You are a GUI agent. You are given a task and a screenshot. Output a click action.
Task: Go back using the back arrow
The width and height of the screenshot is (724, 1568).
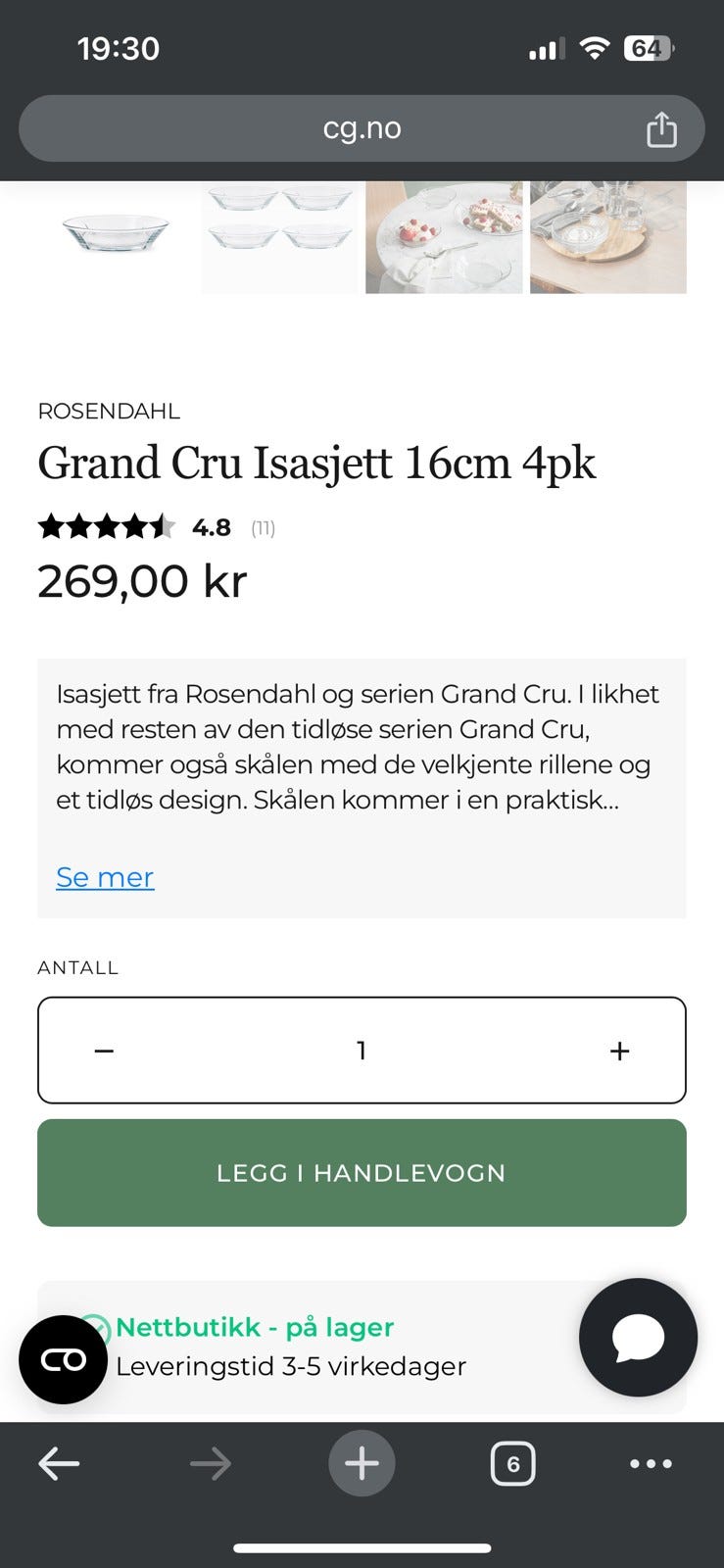[x=60, y=1463]
